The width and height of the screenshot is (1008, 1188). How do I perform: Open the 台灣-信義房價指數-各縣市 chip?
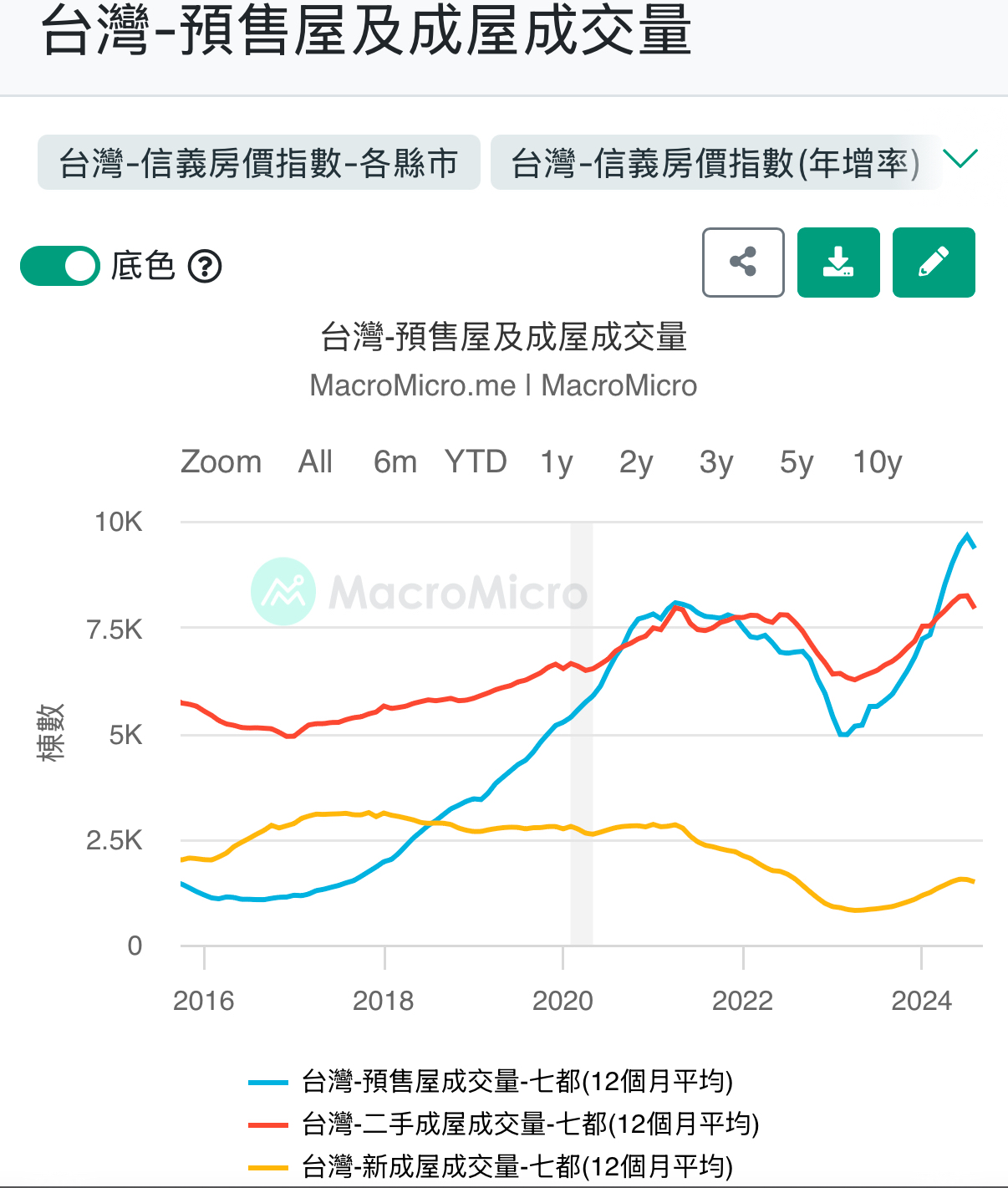pos(258,163)
